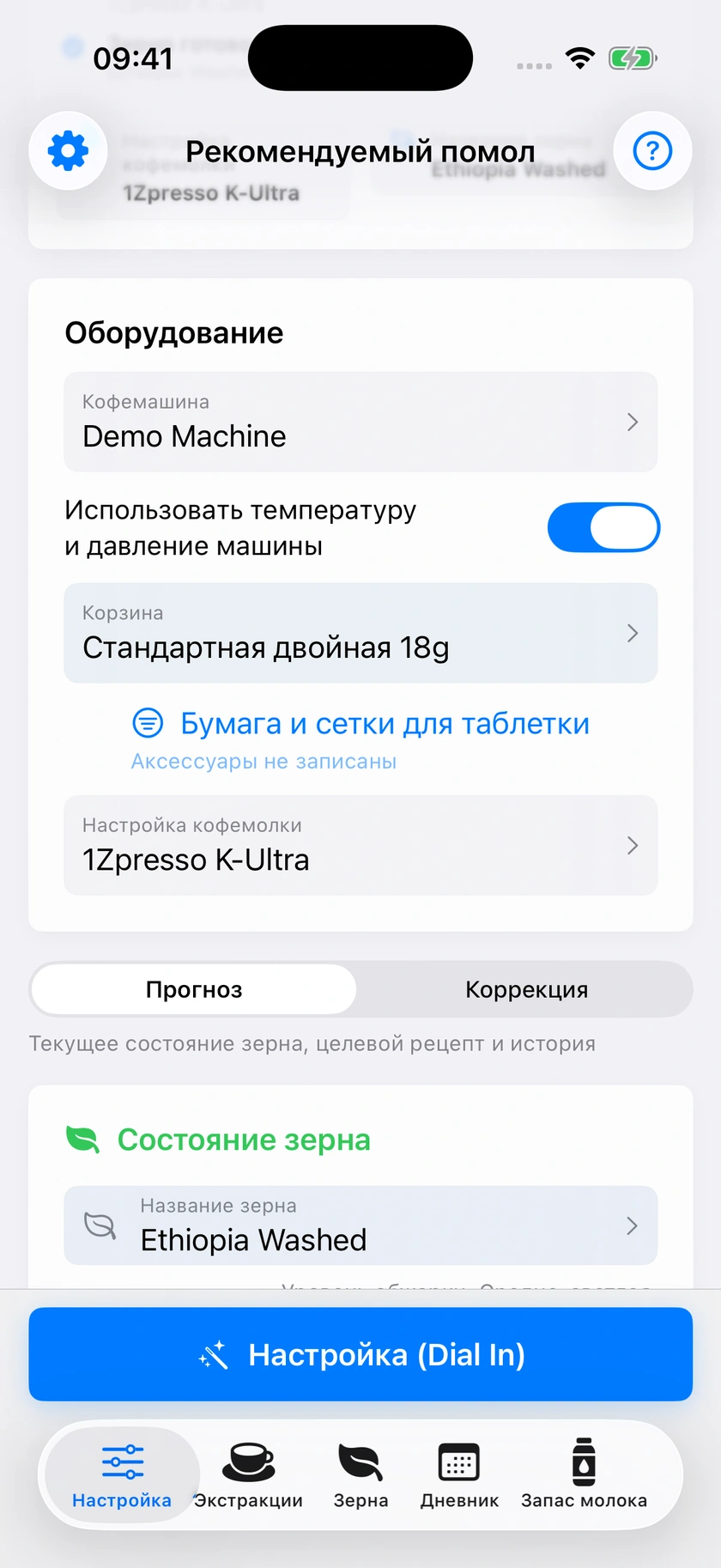This screenshot has width=721, height=1568.
Task: Select the Прогноз segment
Action: [194, 989]
